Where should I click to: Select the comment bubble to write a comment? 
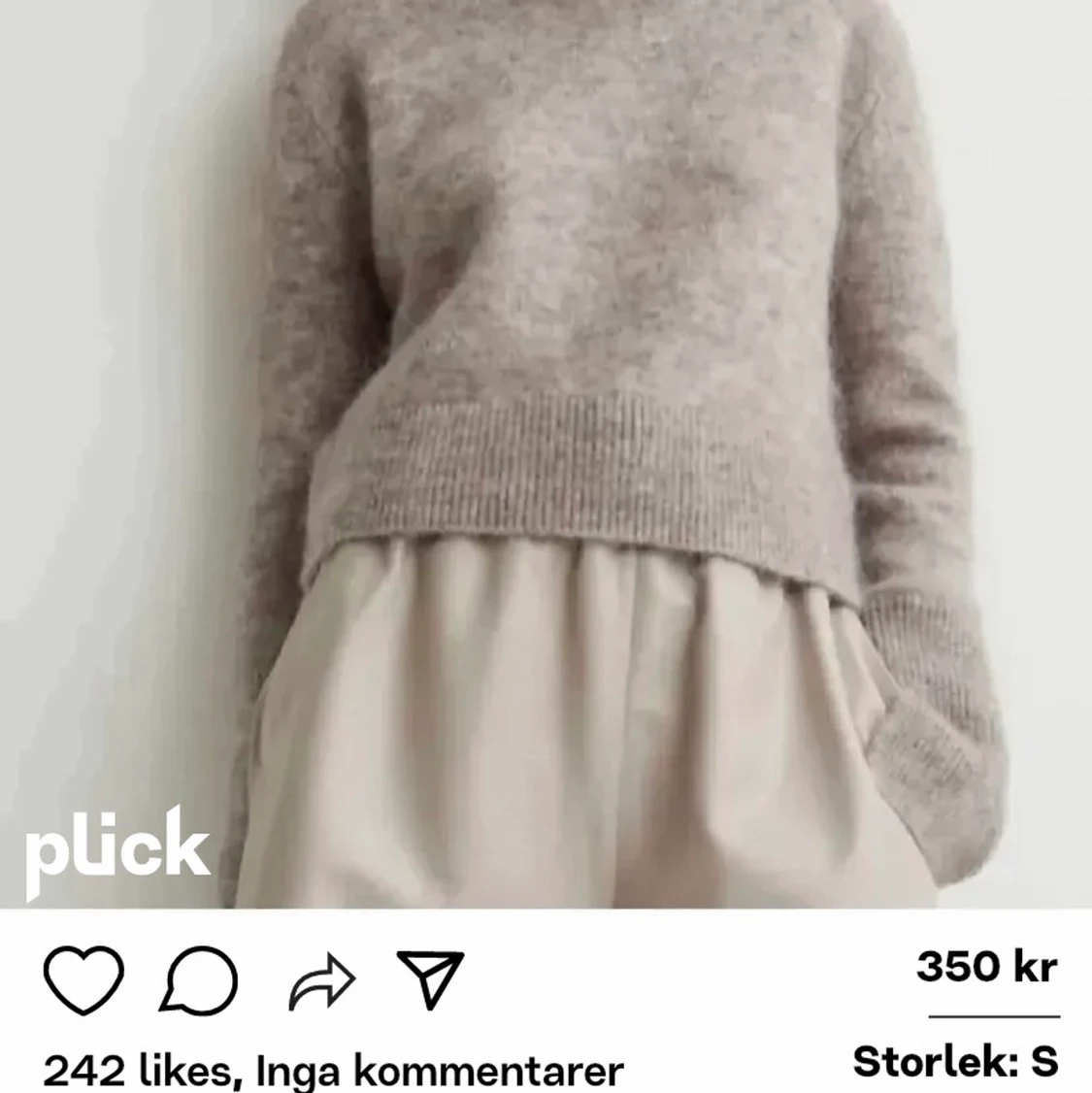(x=204, y=980)
